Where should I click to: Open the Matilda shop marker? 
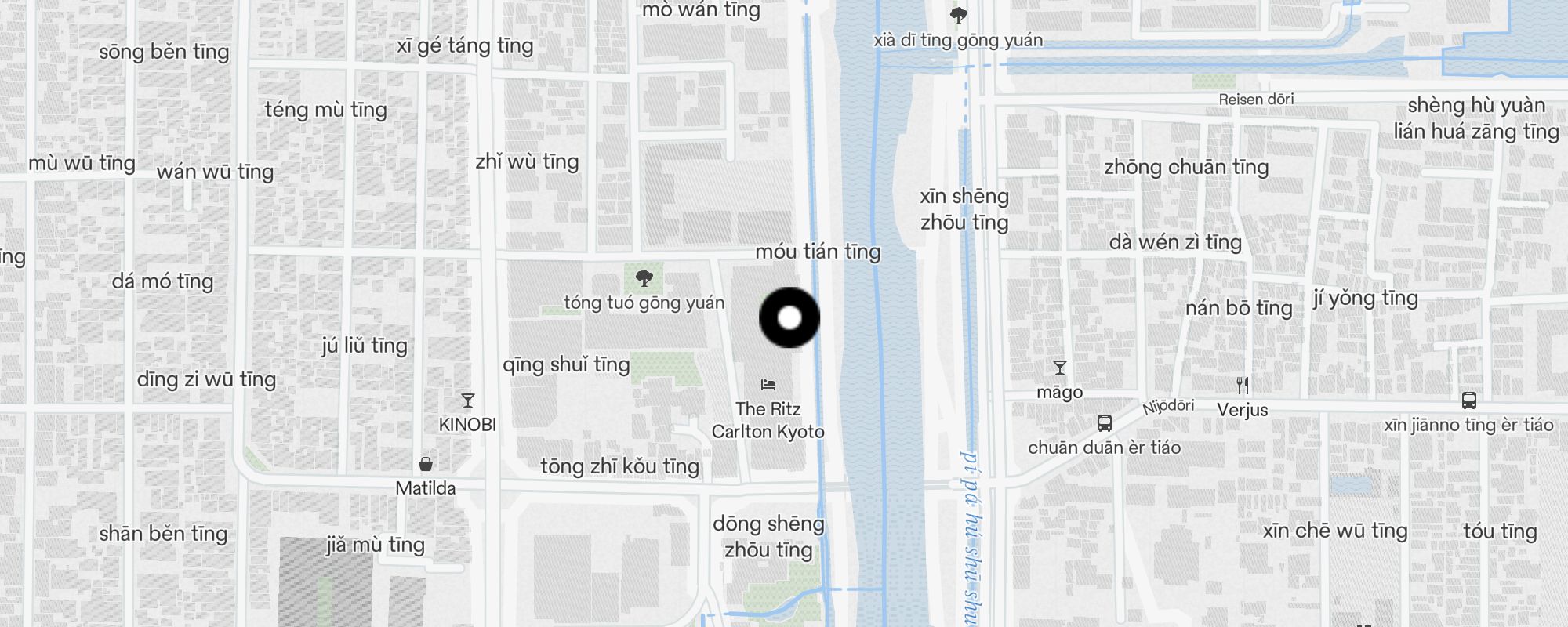[426, 464]
